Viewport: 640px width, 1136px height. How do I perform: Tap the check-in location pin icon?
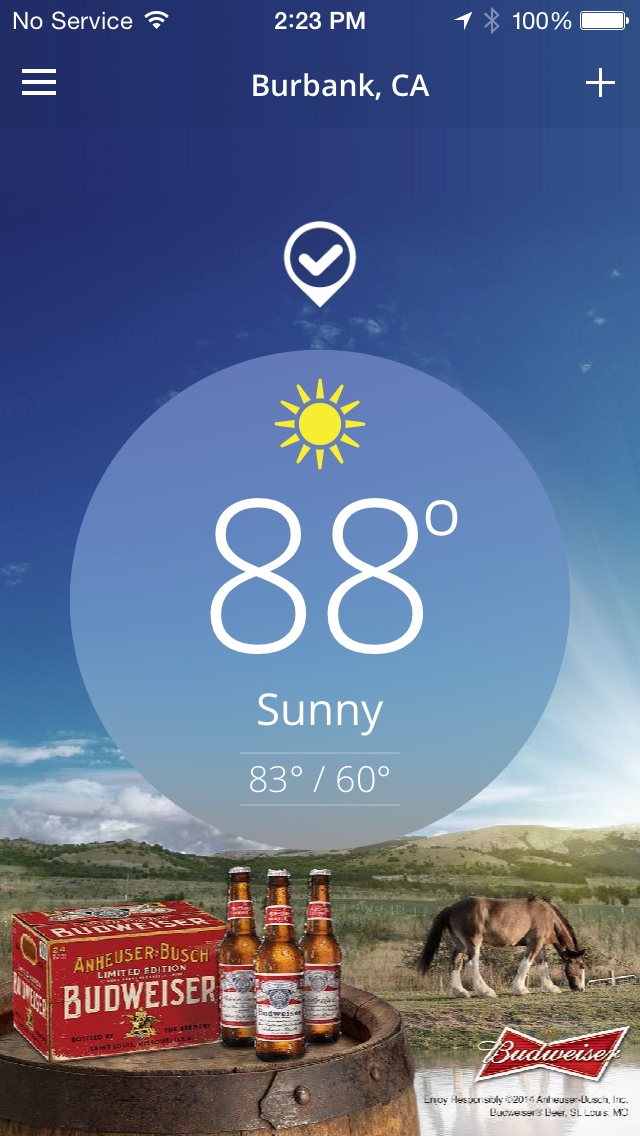(320, 262)
